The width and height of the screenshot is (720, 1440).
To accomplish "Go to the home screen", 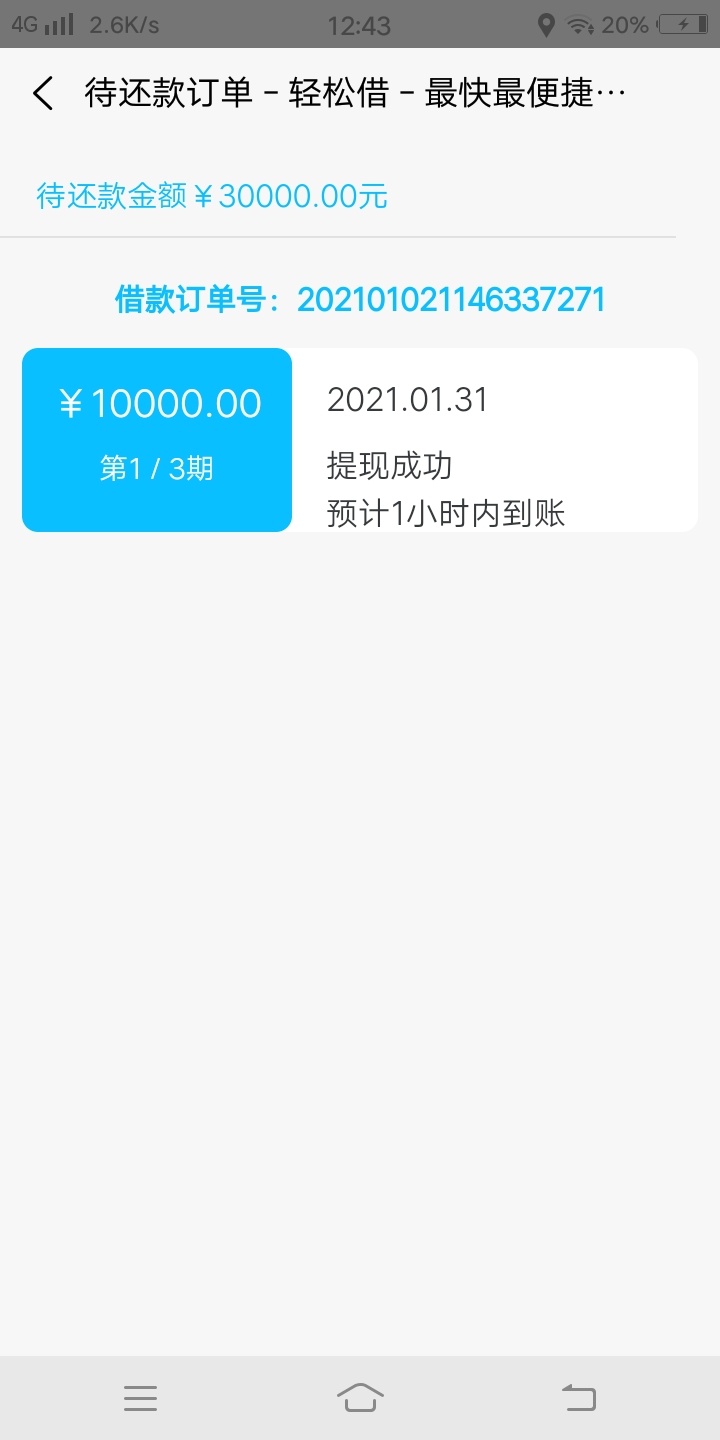I will [360, 1397].
